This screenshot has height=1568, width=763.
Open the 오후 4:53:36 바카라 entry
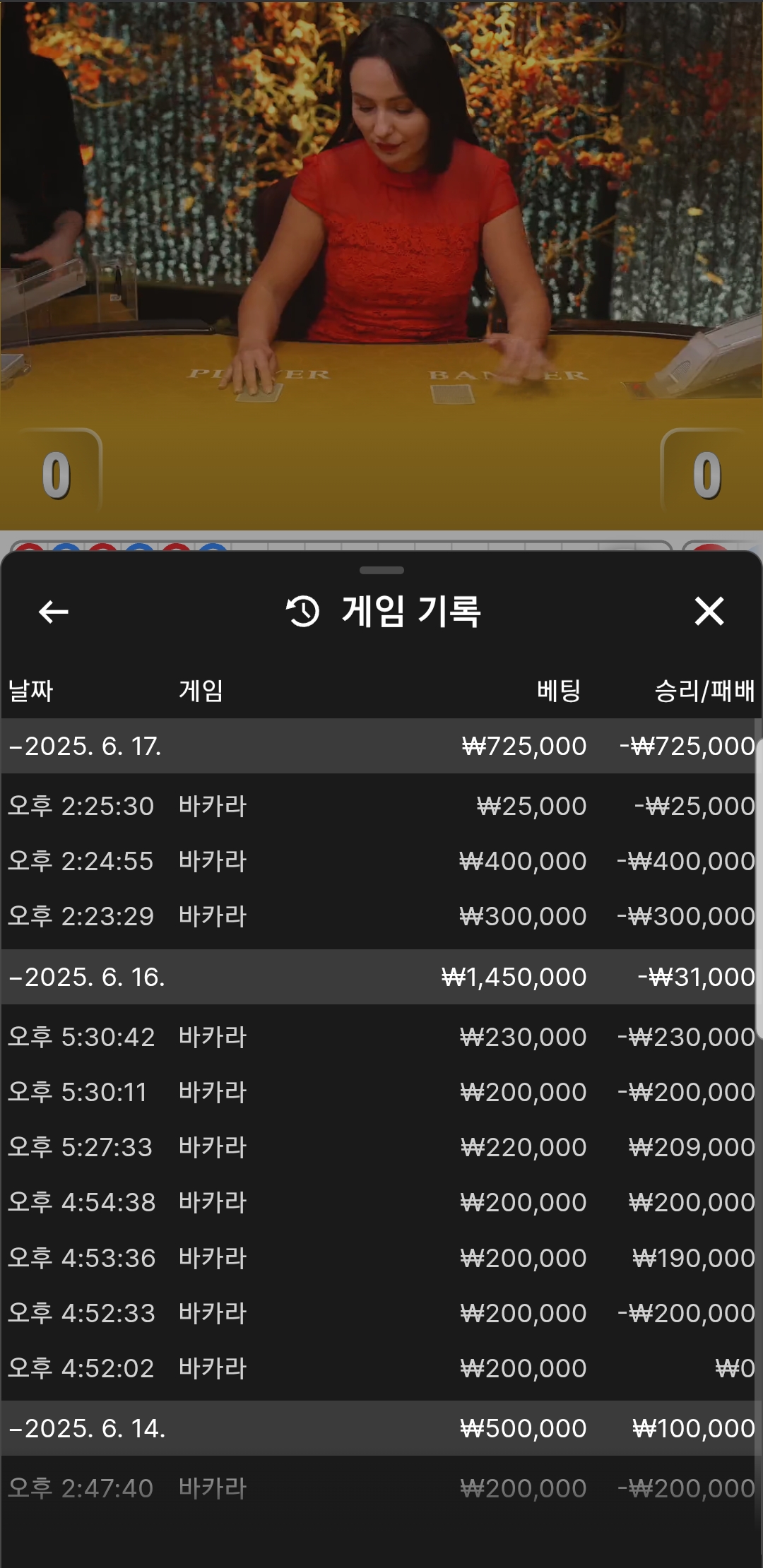click(381, 1258)
